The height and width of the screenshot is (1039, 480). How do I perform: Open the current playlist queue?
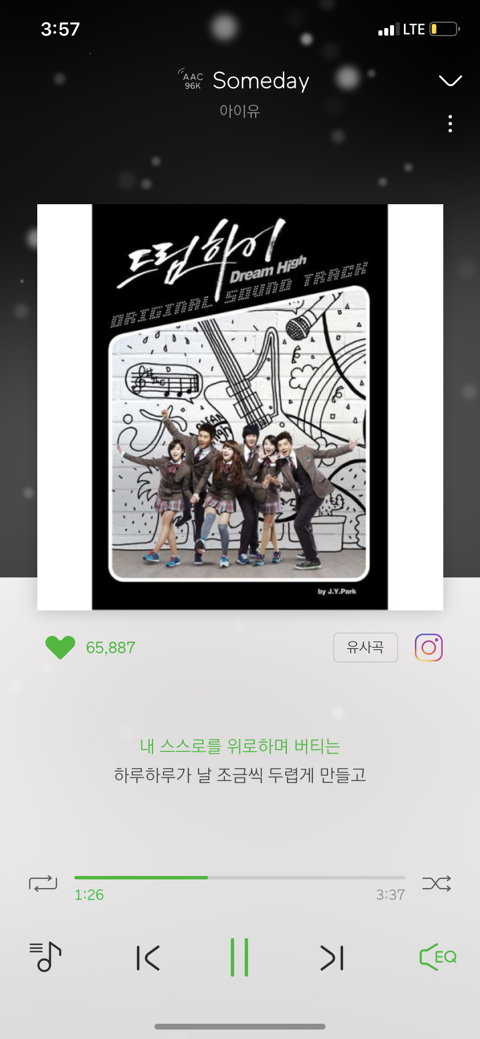(x=45, y=957)
